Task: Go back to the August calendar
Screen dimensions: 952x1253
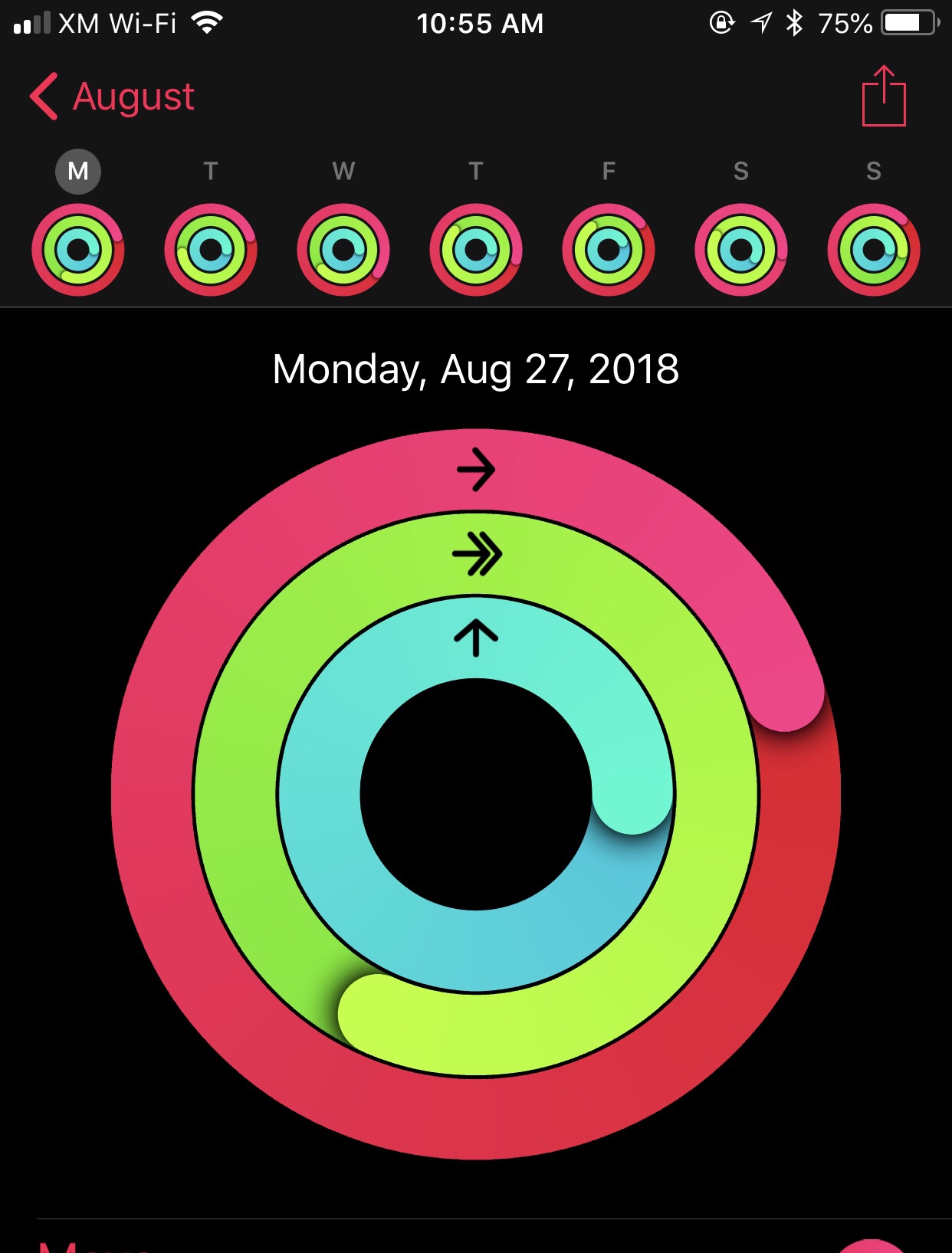Action: pyautogui.click(x=112, y=97)
